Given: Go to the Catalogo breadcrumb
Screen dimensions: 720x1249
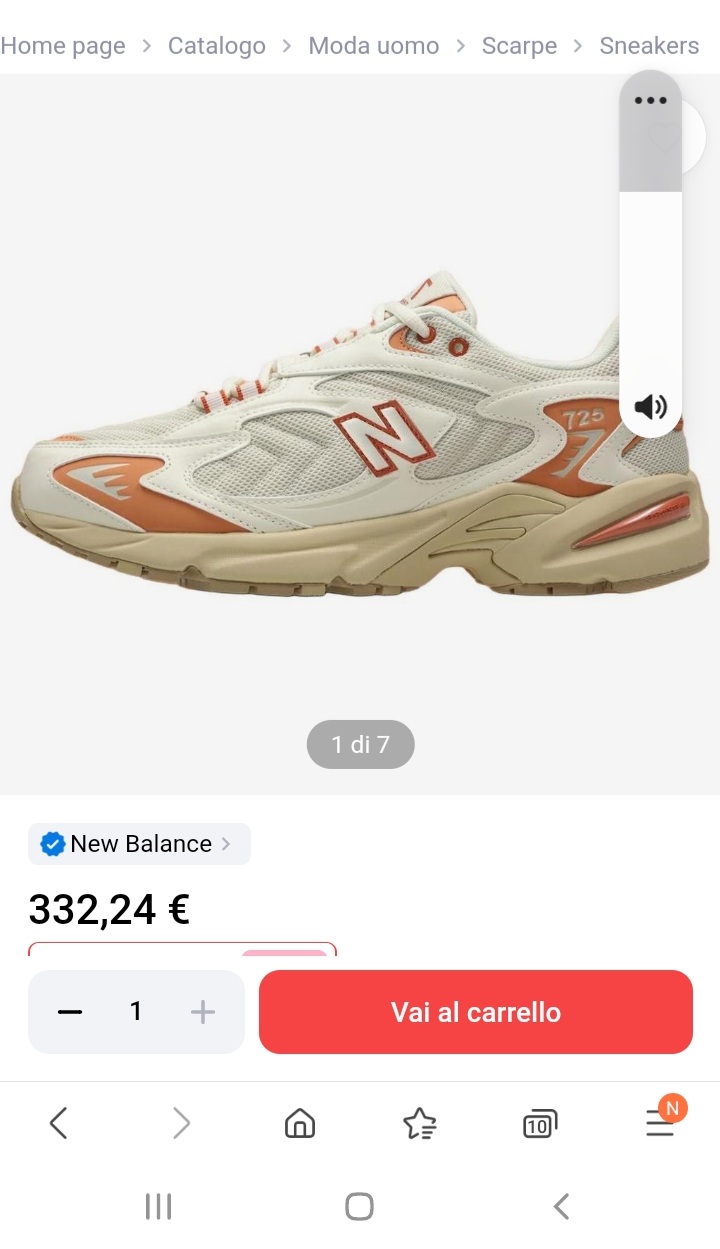Looking at the screenshot, I should point(217,46).
